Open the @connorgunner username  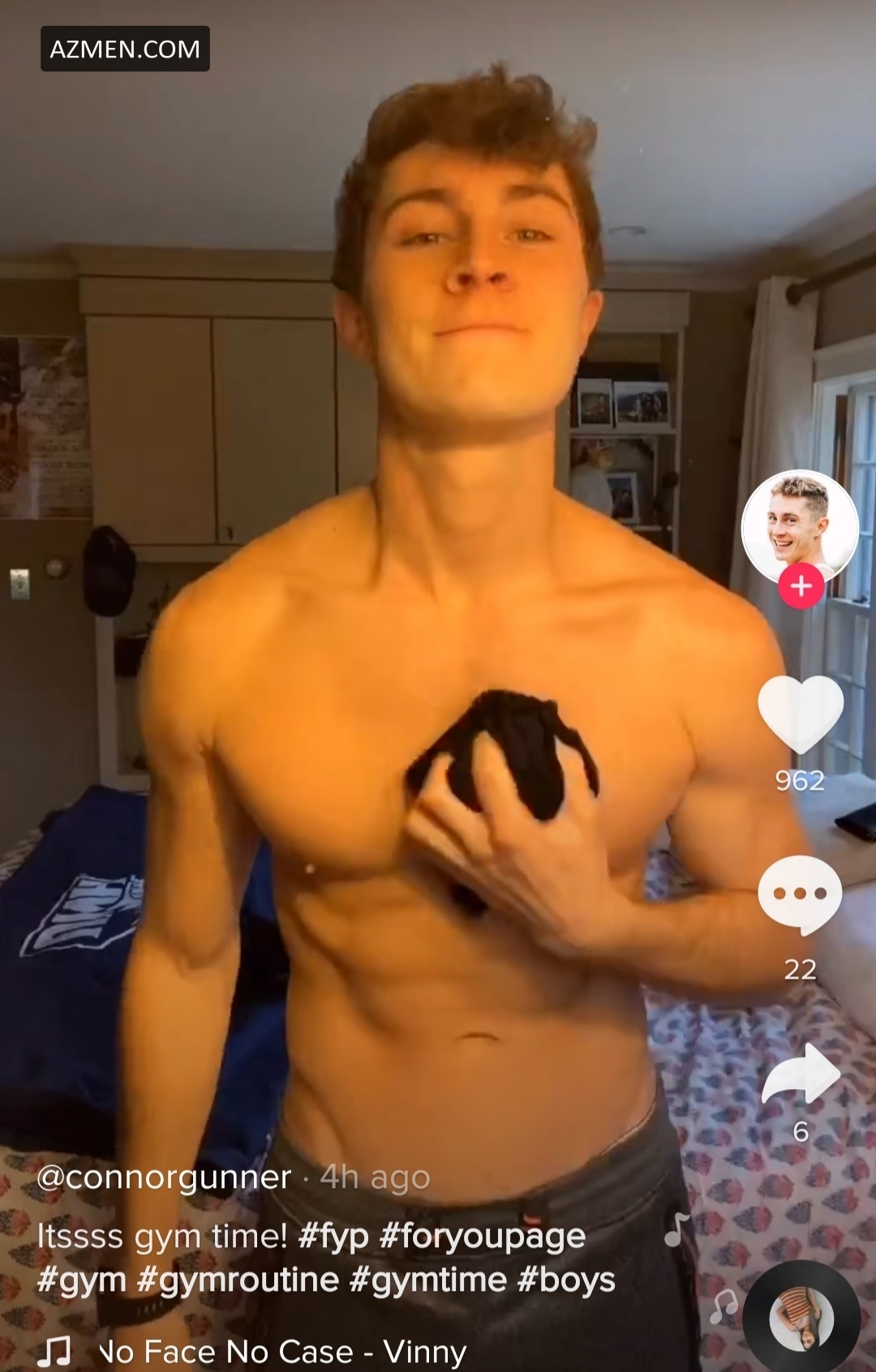click(x=164, y=1177)
